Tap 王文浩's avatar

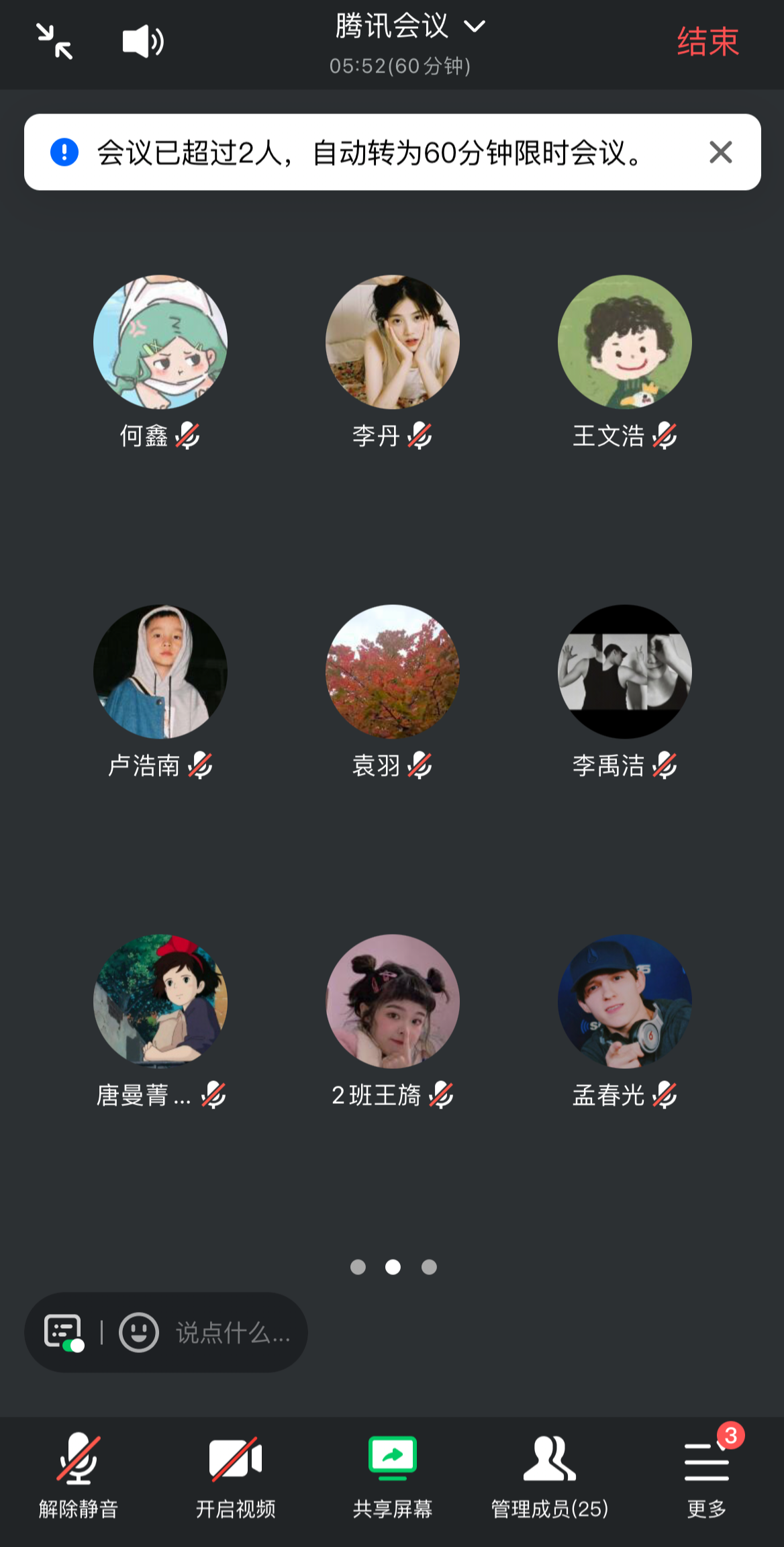click(624, 342)
